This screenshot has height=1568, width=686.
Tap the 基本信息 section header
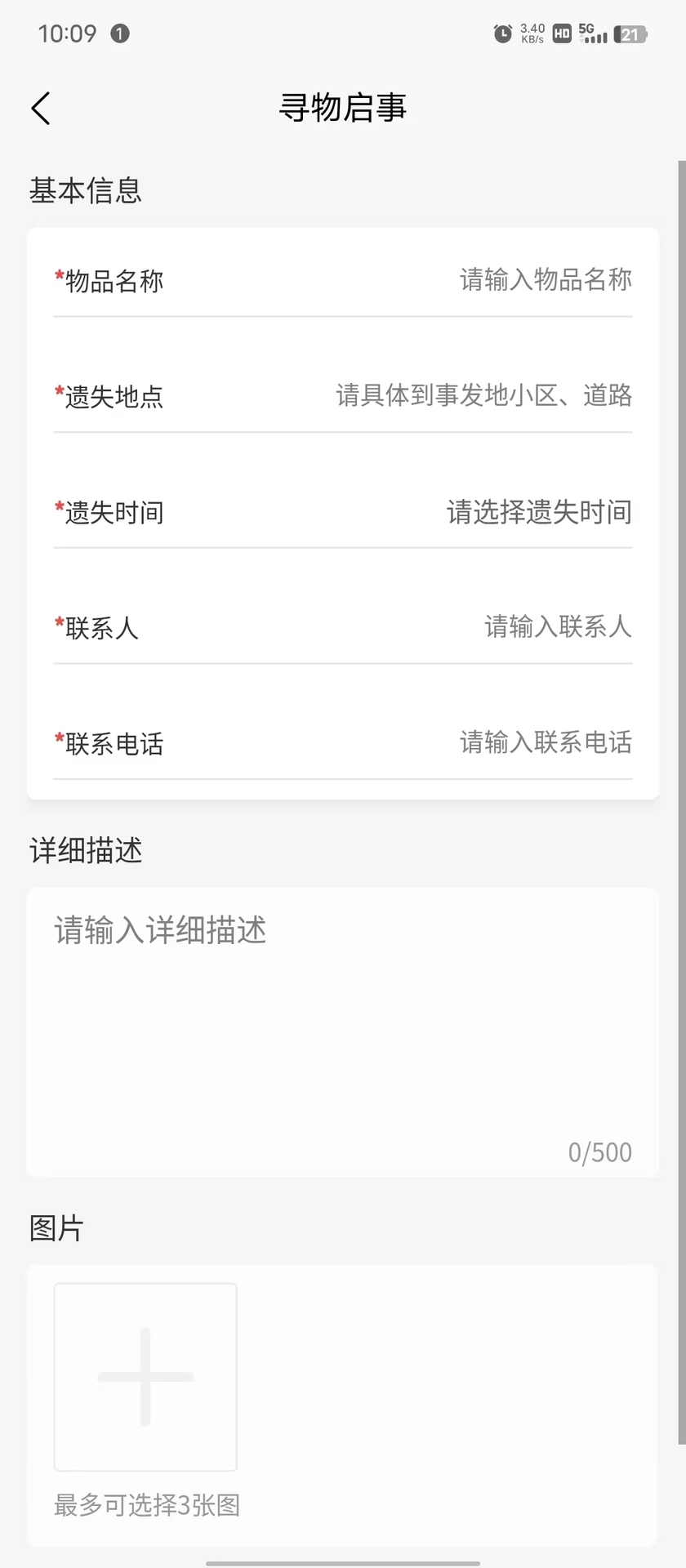coord(85,190)
